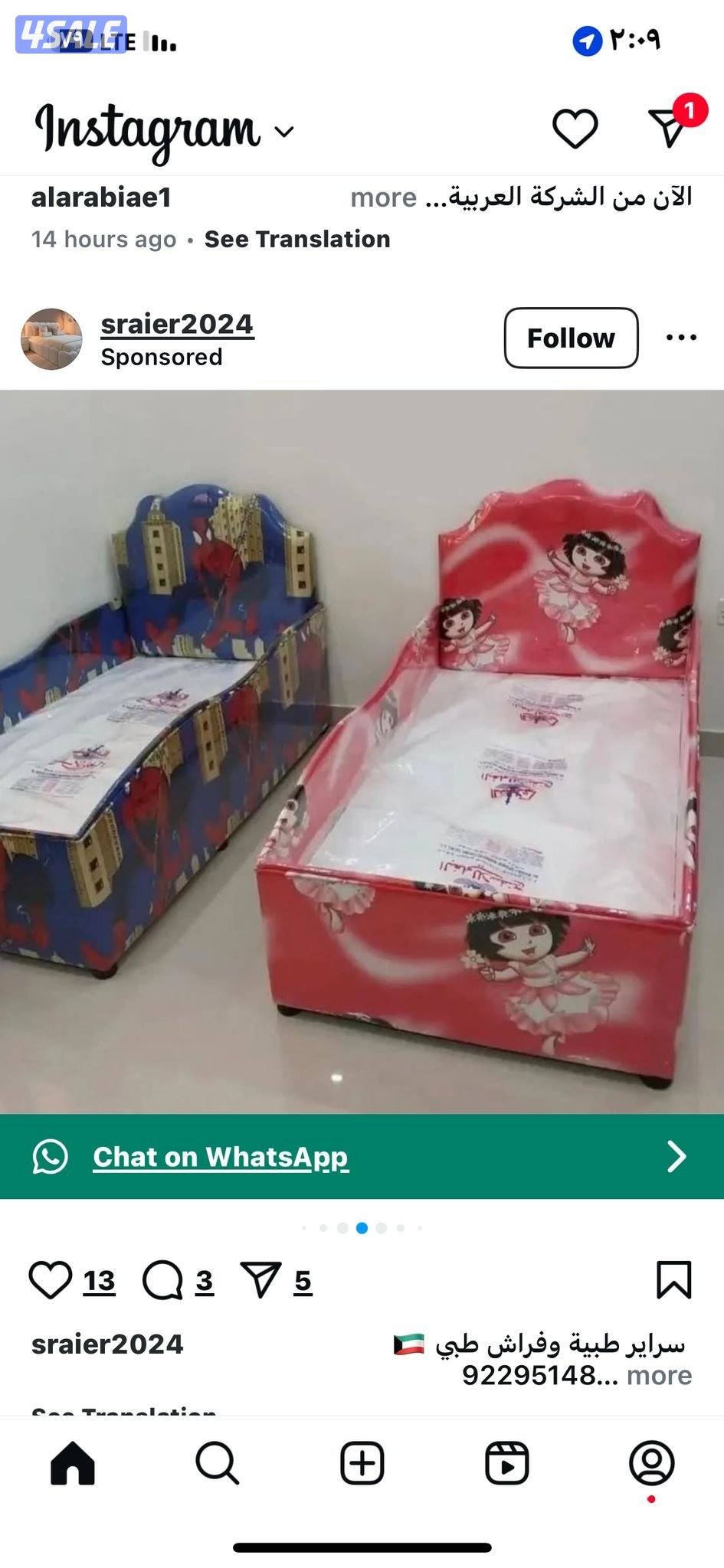This screenshot has width=724, height=1568.
Task: Share the sraier2024 post
Action: tap(261, 1281)
